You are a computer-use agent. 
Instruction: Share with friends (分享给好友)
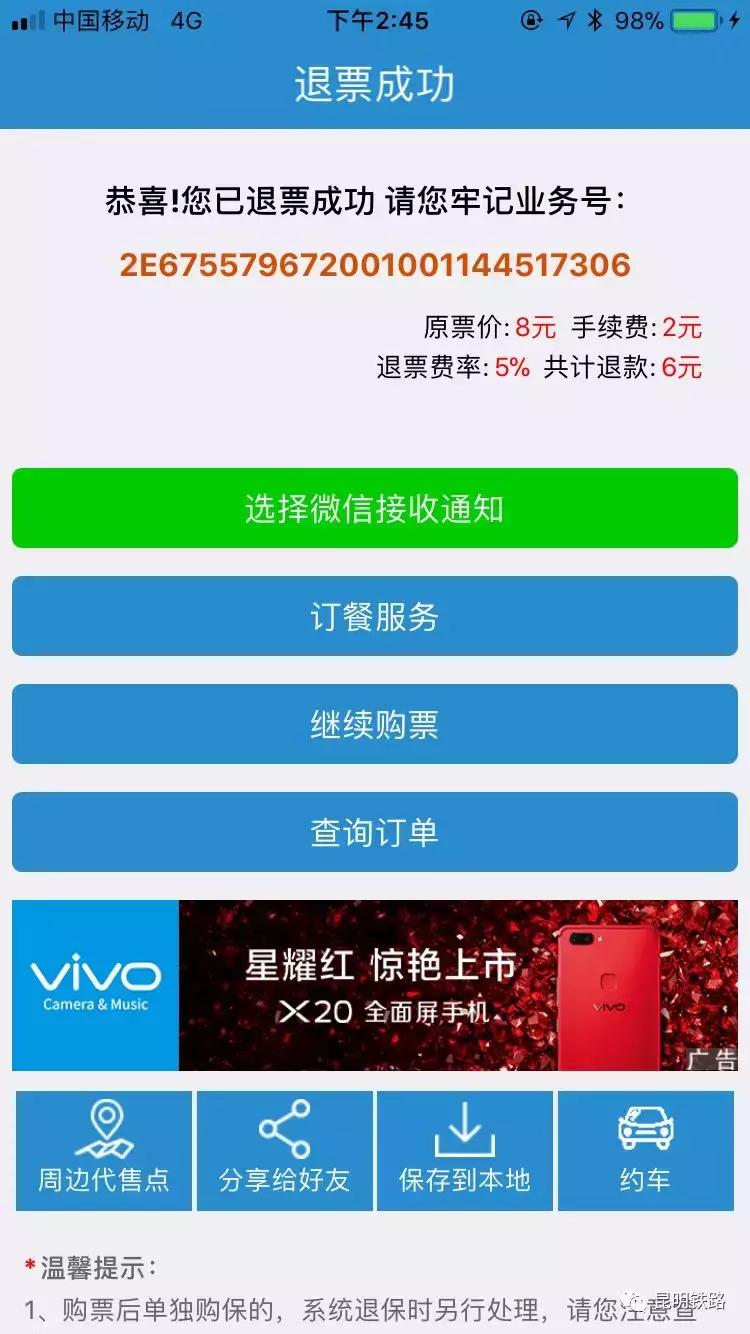pos(285,1151)
